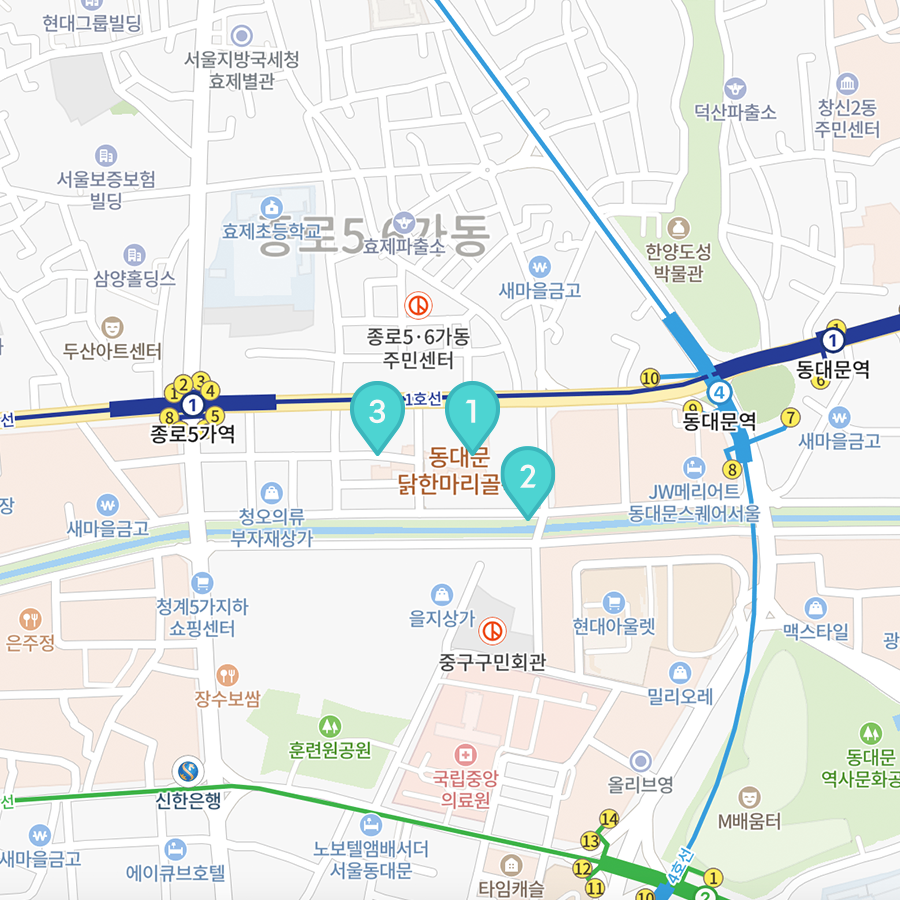This screenshot has height=900, width=900.
Task: Open the 종로5가역 station marker
Action: [x=192, y=405]
